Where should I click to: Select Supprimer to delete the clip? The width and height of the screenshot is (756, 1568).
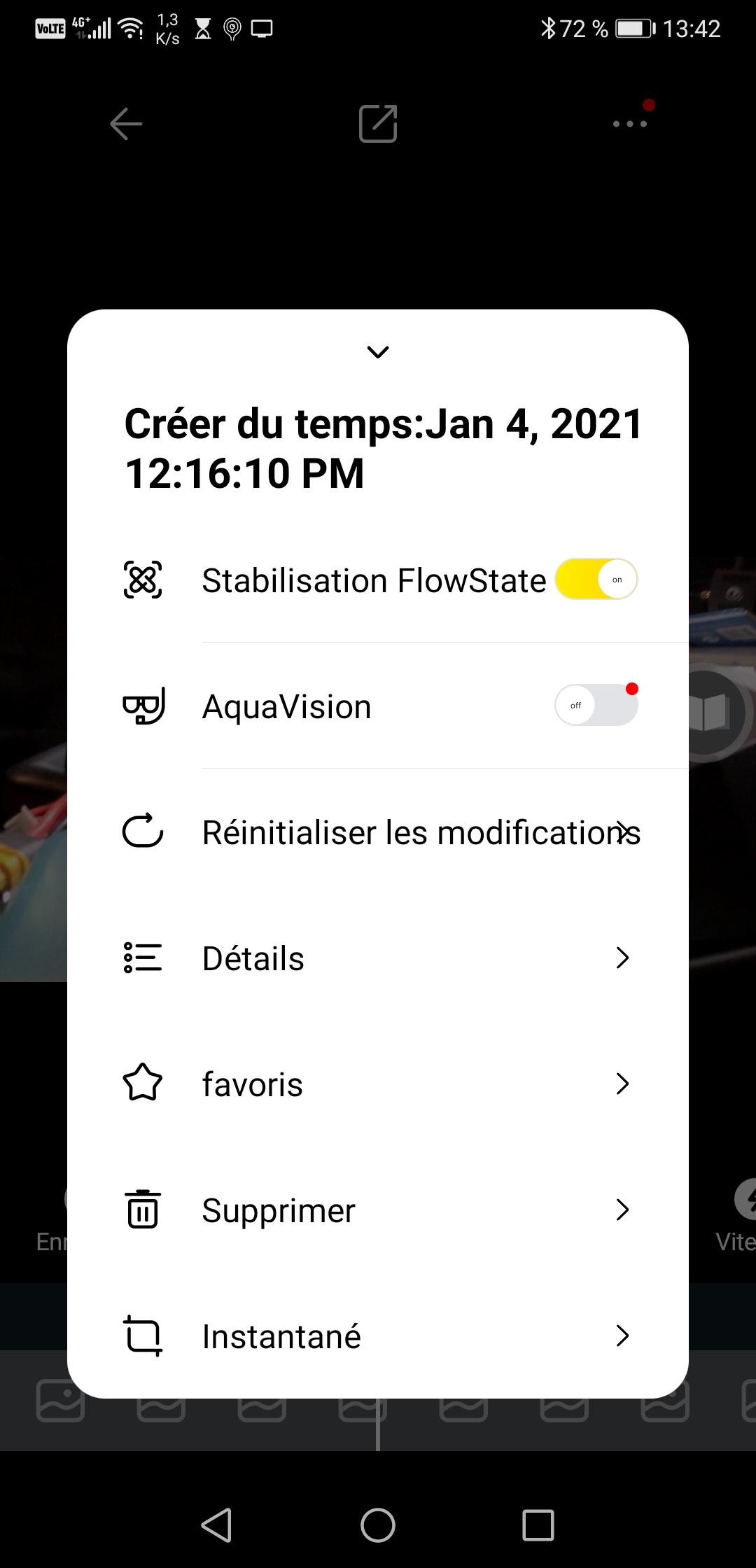(378, 1210)
